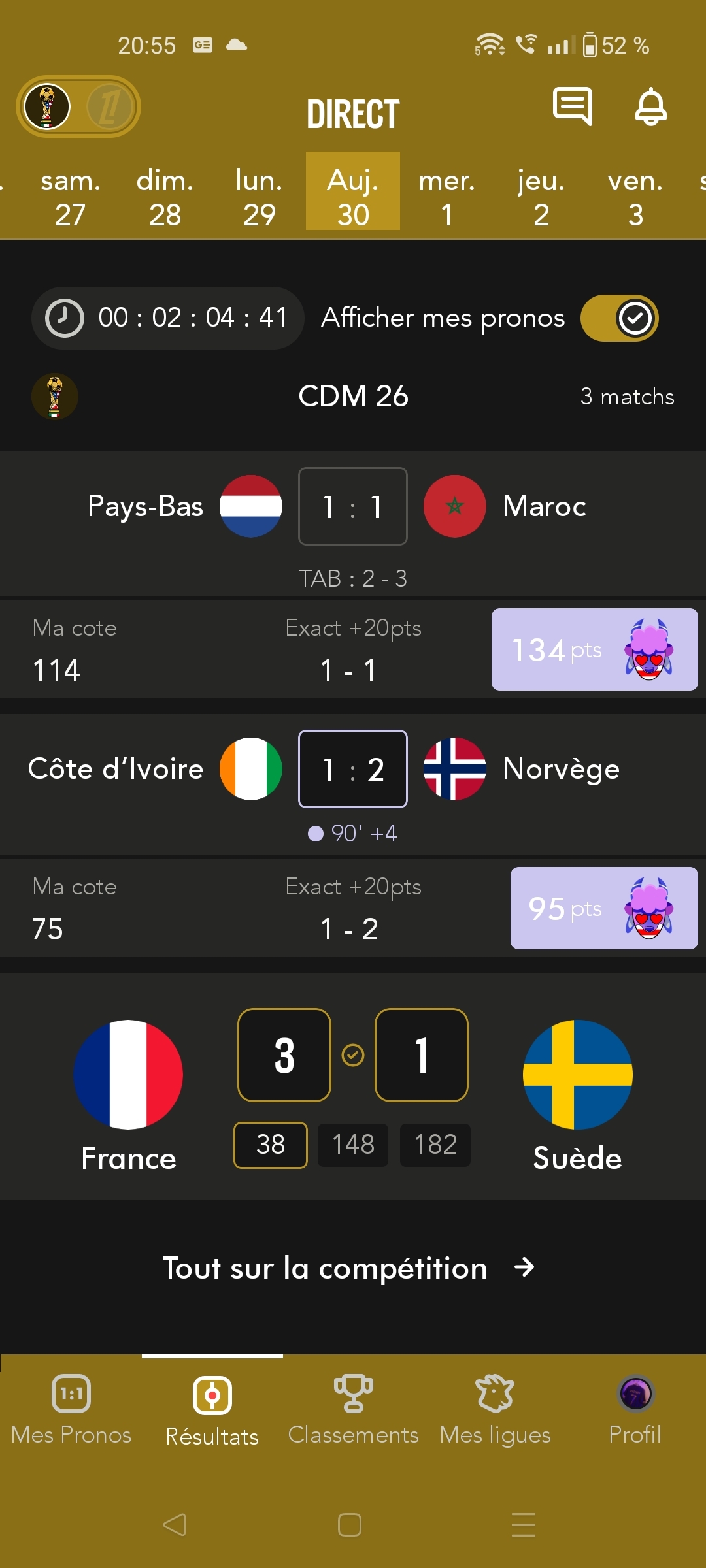Screen dimensions: 706x1568
Task: Switch the competition toggle at top left
Action: pos(78,106)
